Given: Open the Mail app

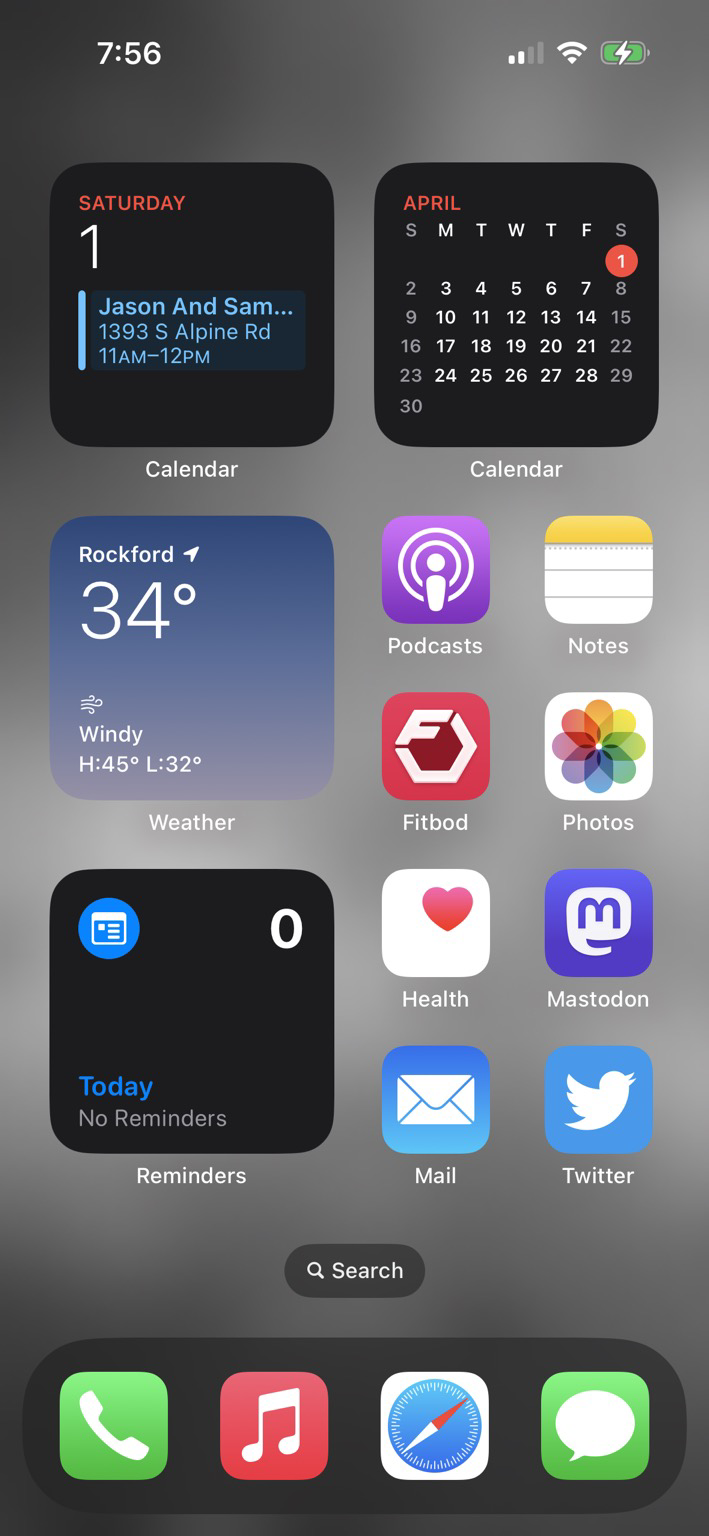Looking at the screenshot, I should [x=435, y=1099].
